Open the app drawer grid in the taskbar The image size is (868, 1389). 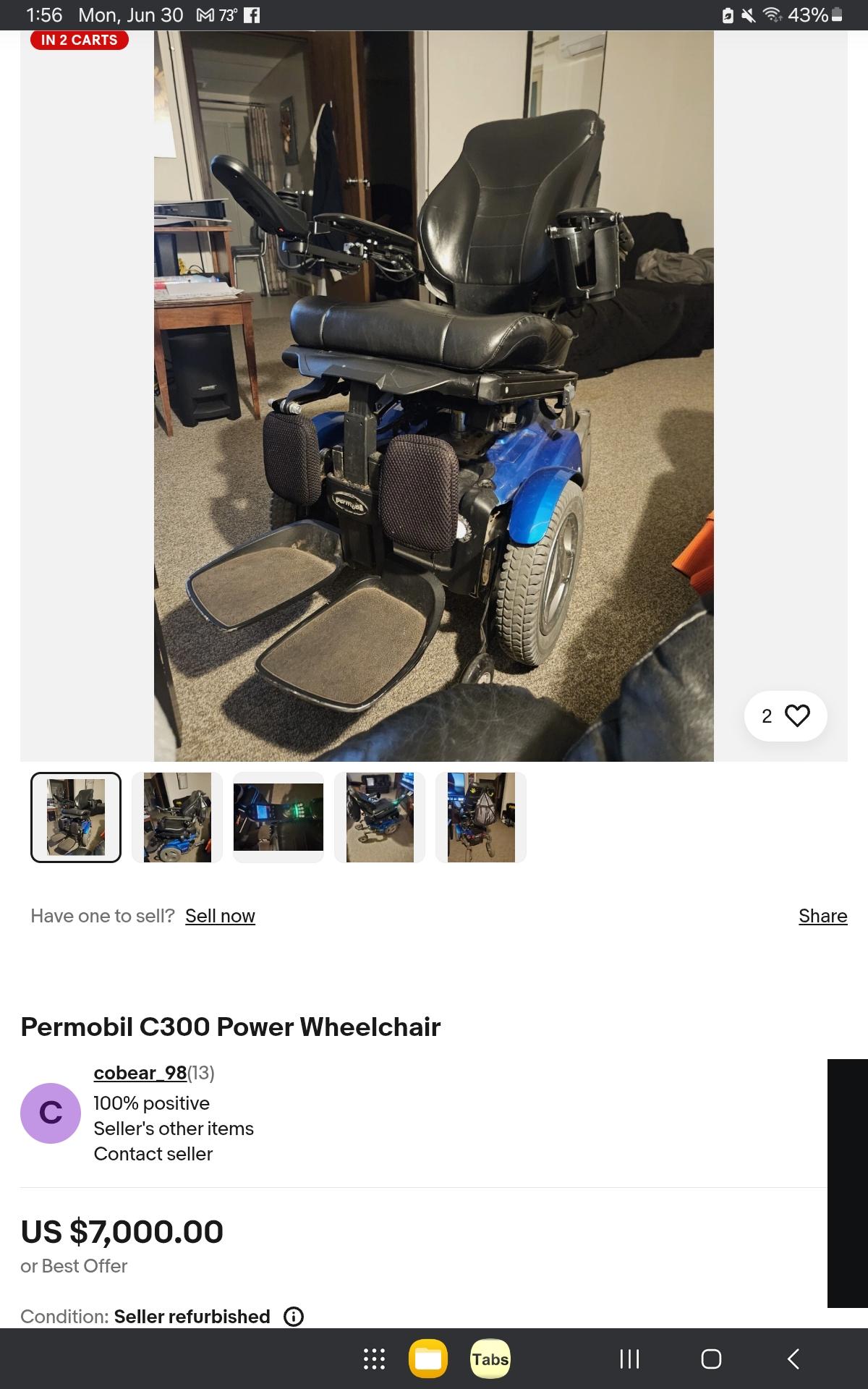374,1359
